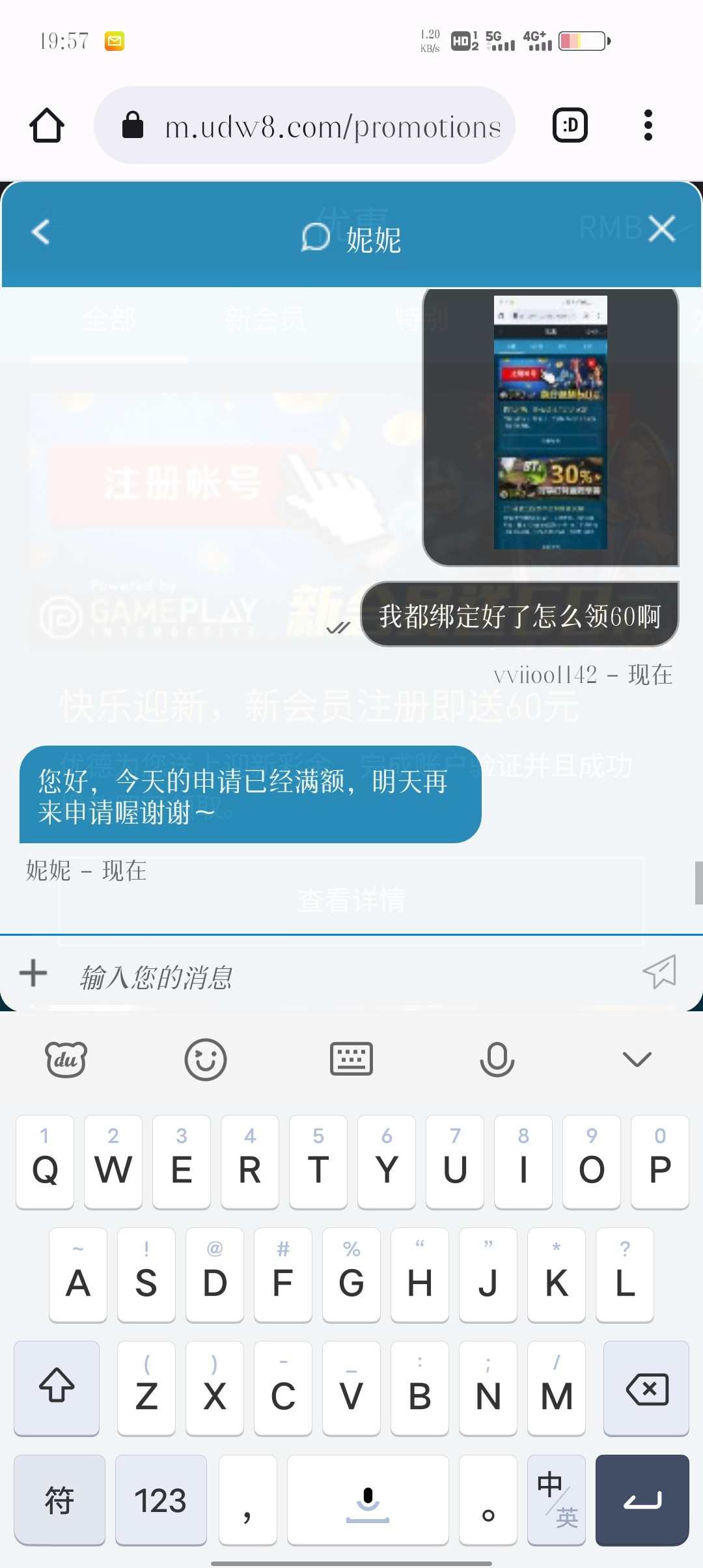This screenshot has height=1568, width=703.
Task: Open the browser overflow menu
Action: click(x=648, y=125)
